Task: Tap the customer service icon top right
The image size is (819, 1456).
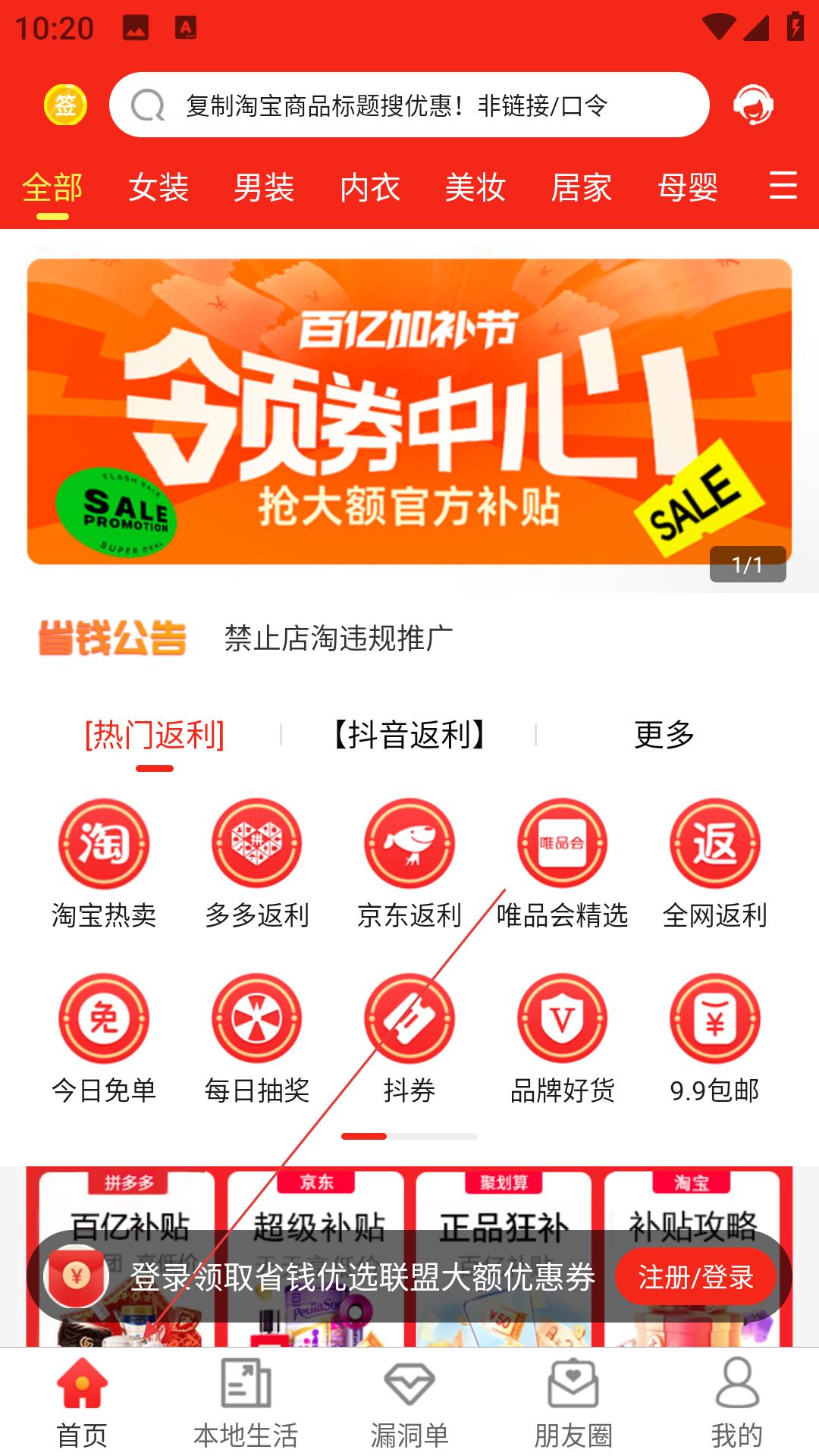Action: coord(753,106)
